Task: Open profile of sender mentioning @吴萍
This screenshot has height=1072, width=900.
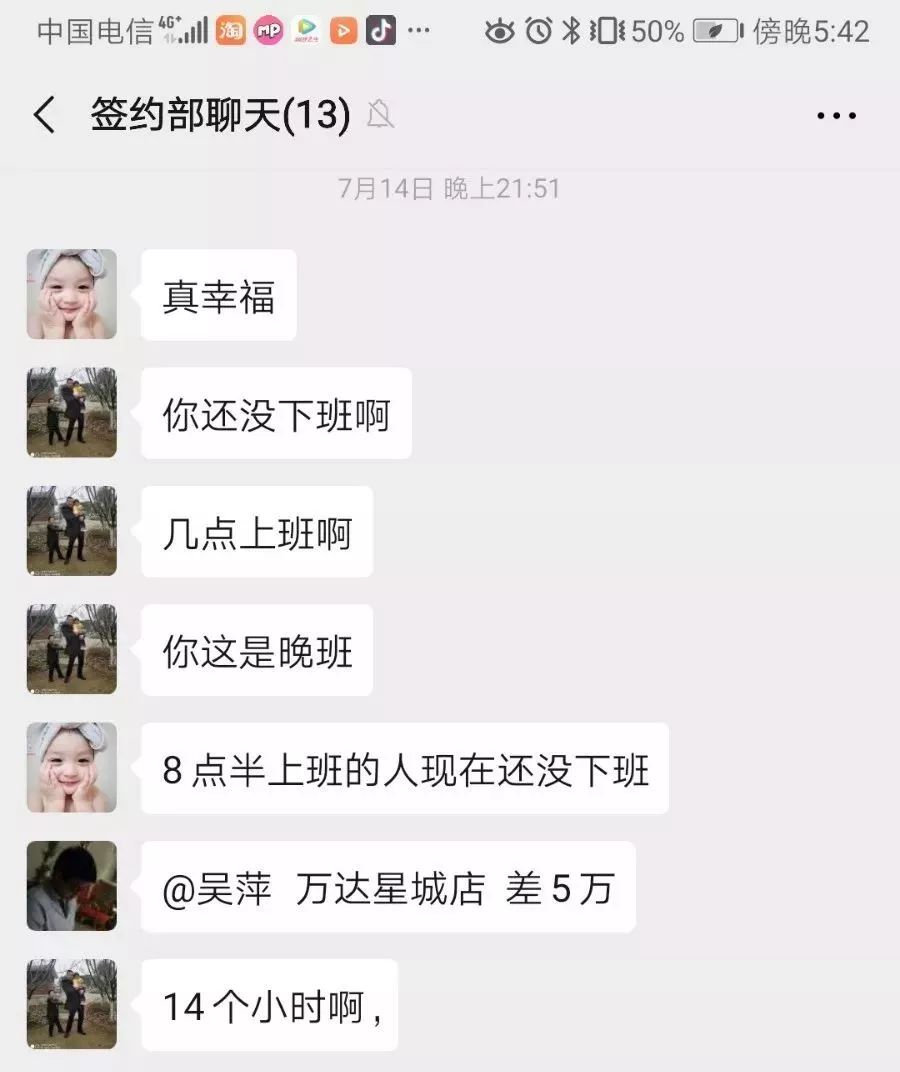Action: tap(71, 886)
